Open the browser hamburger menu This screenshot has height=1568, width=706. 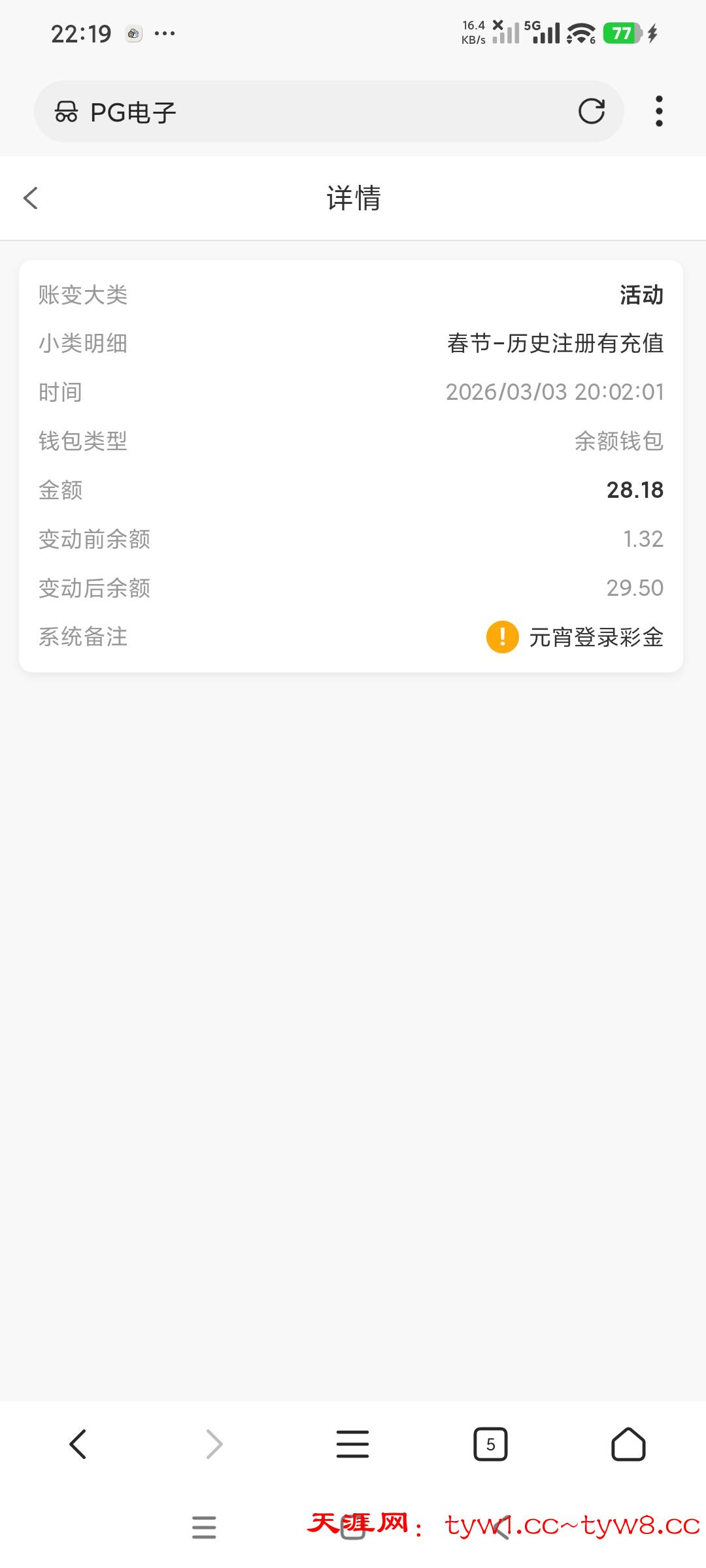tap(352, 1444)
